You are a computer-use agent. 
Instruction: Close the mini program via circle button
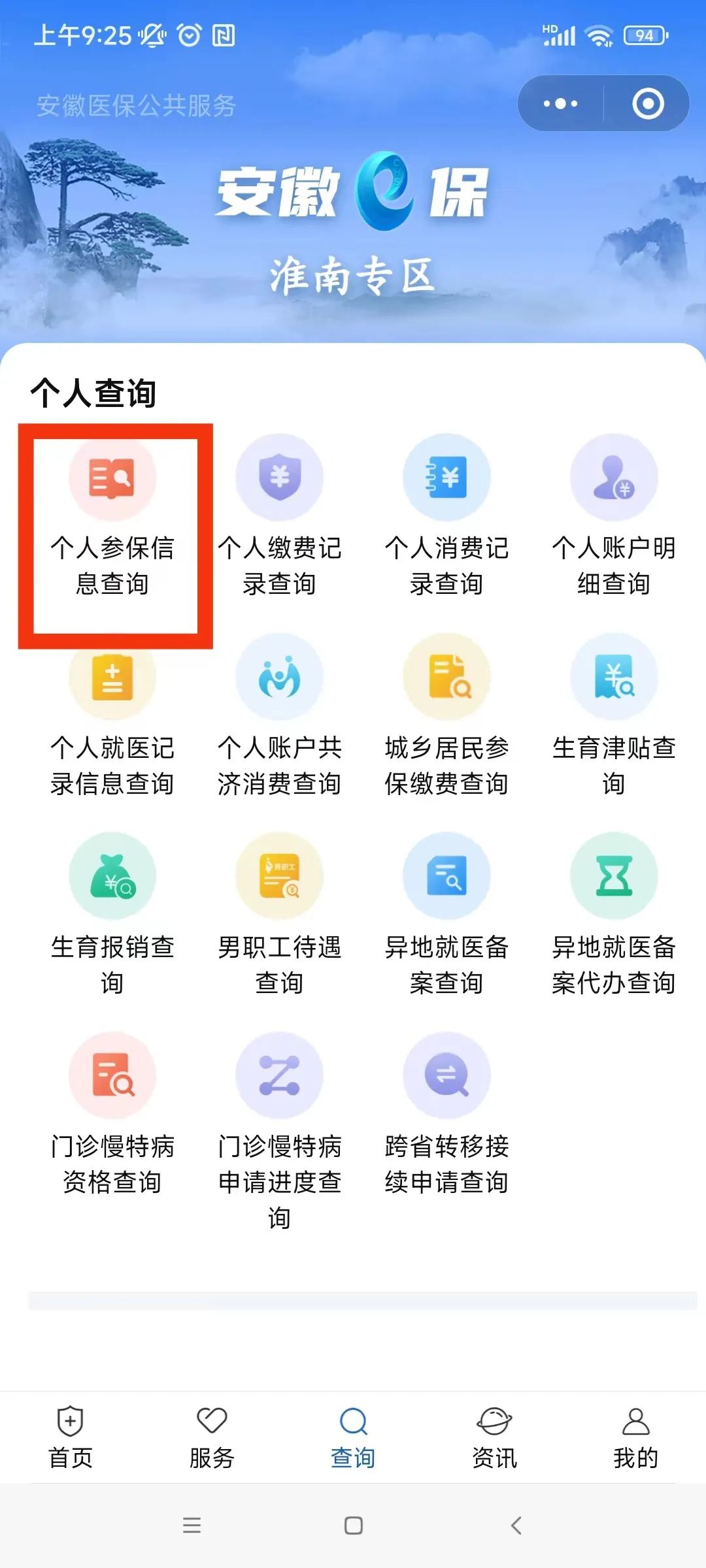tap(648, 103)
